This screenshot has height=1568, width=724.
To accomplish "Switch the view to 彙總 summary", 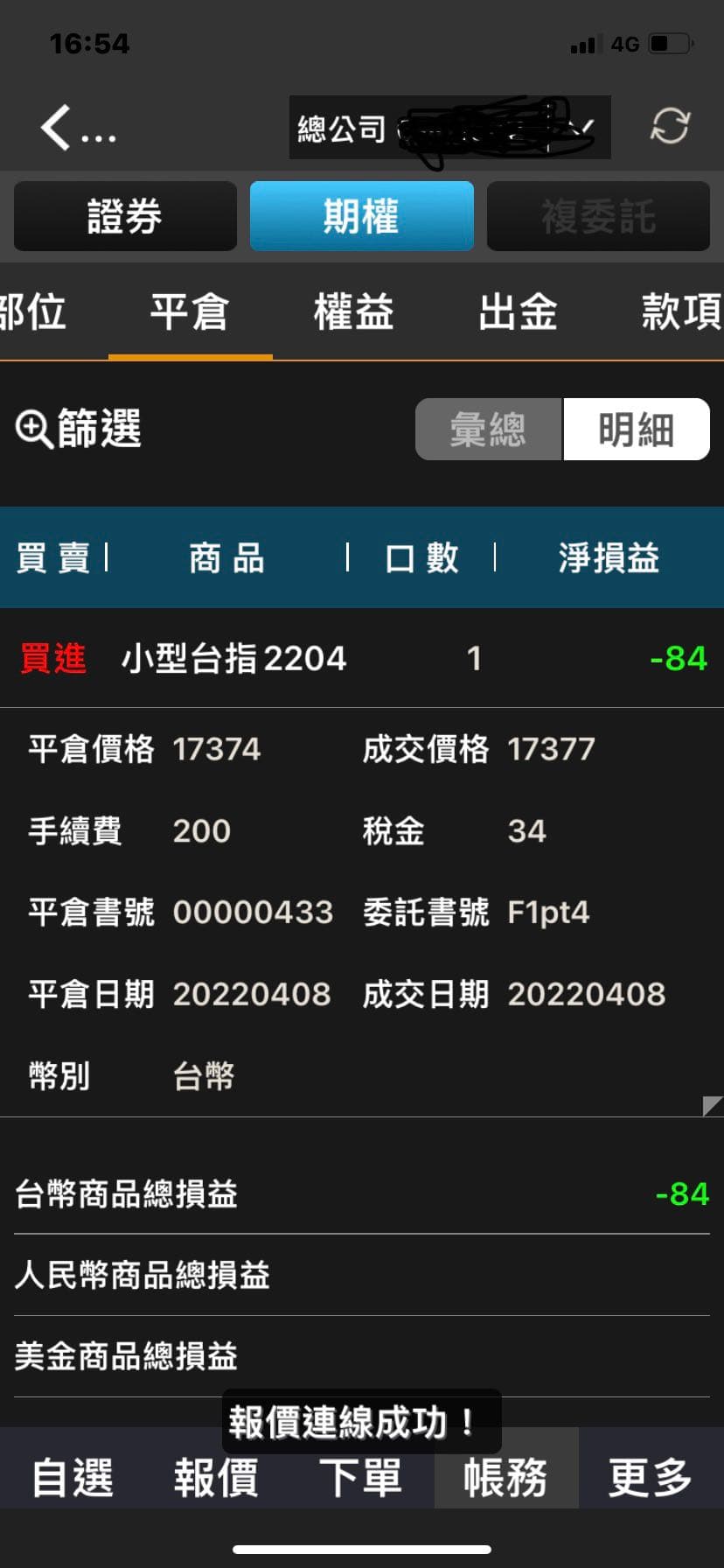I will click(x=490, y=429).
